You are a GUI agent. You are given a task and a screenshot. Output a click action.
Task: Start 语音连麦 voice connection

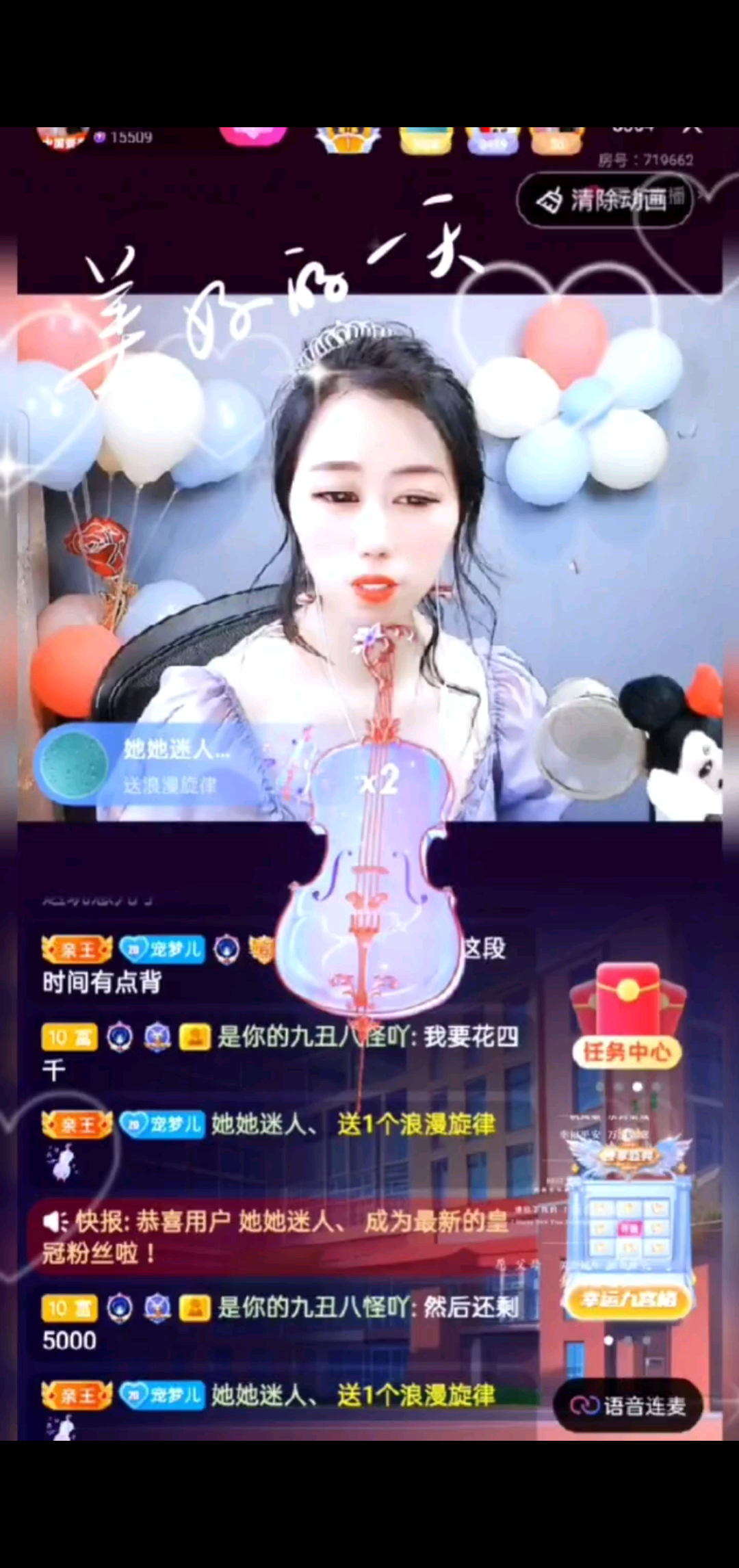point(628,1405)
